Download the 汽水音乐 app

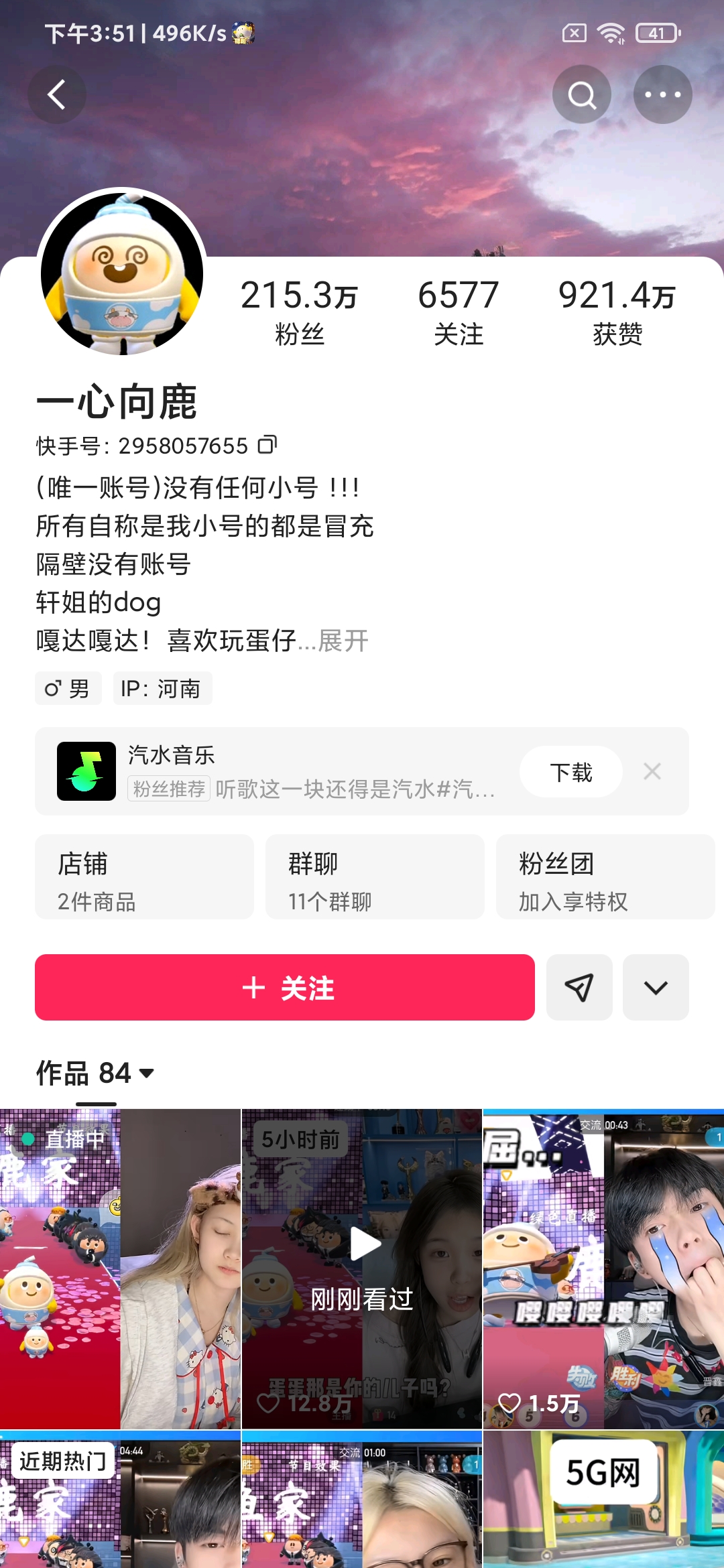(570, 772)
